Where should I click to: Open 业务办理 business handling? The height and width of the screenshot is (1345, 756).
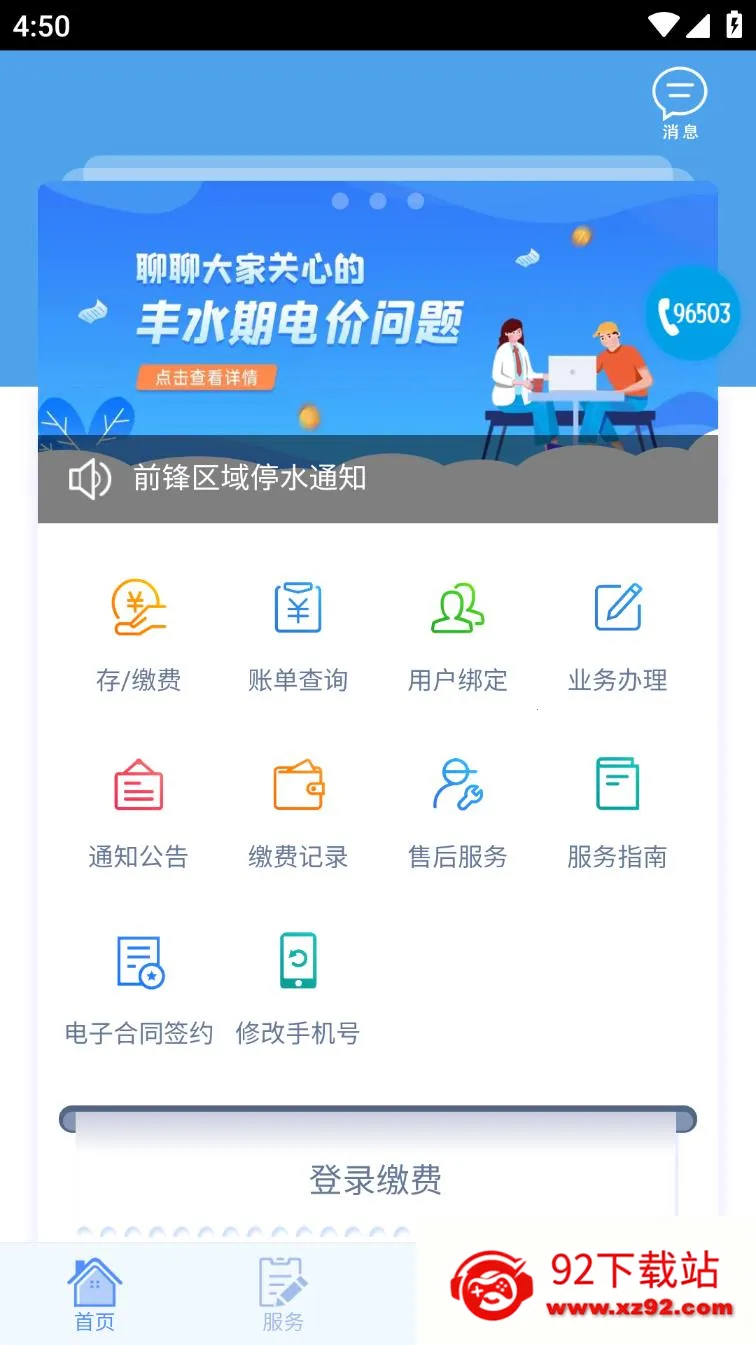tap(618, 636)
